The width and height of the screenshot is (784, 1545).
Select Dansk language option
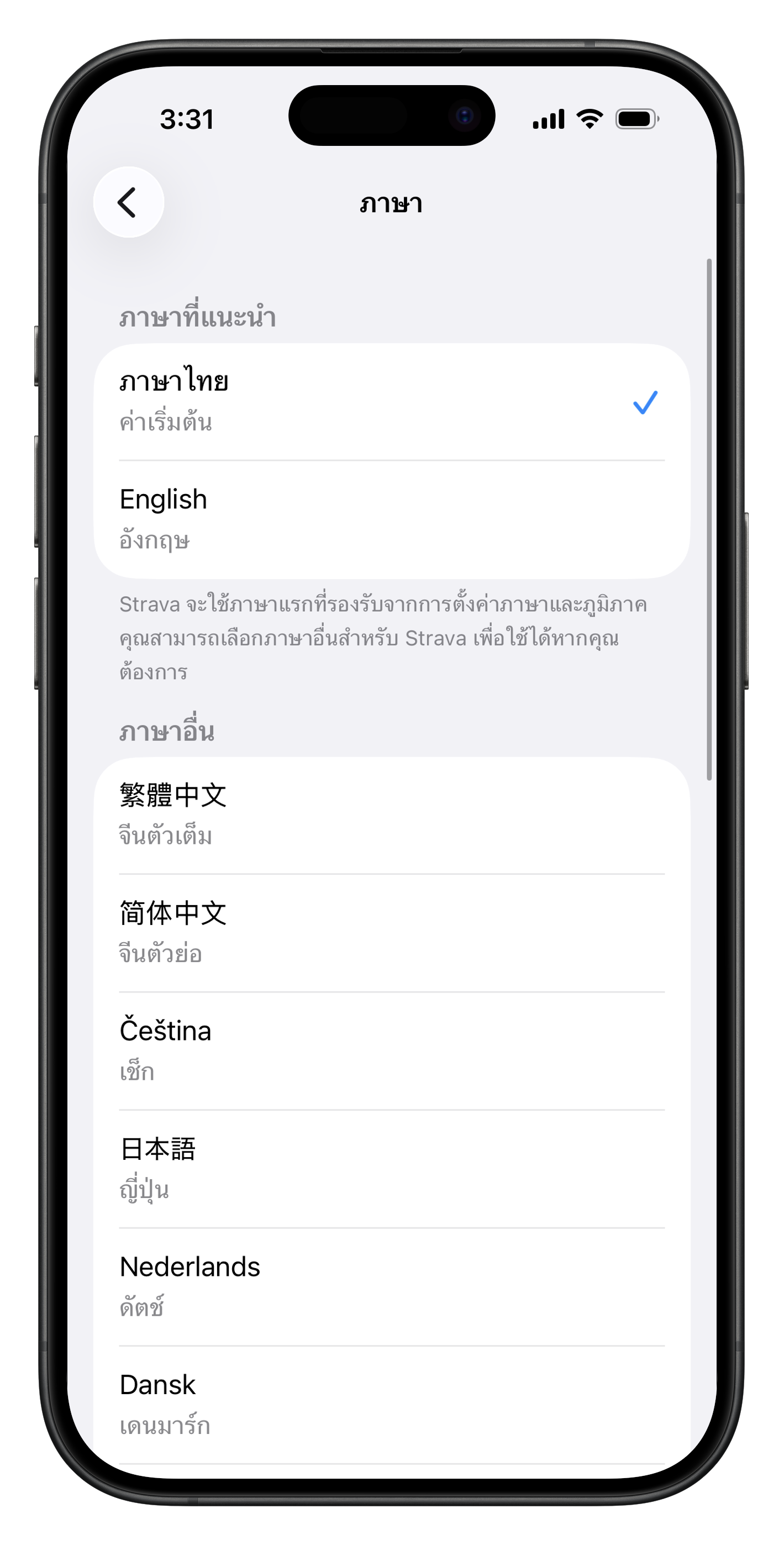[391, 1404]
